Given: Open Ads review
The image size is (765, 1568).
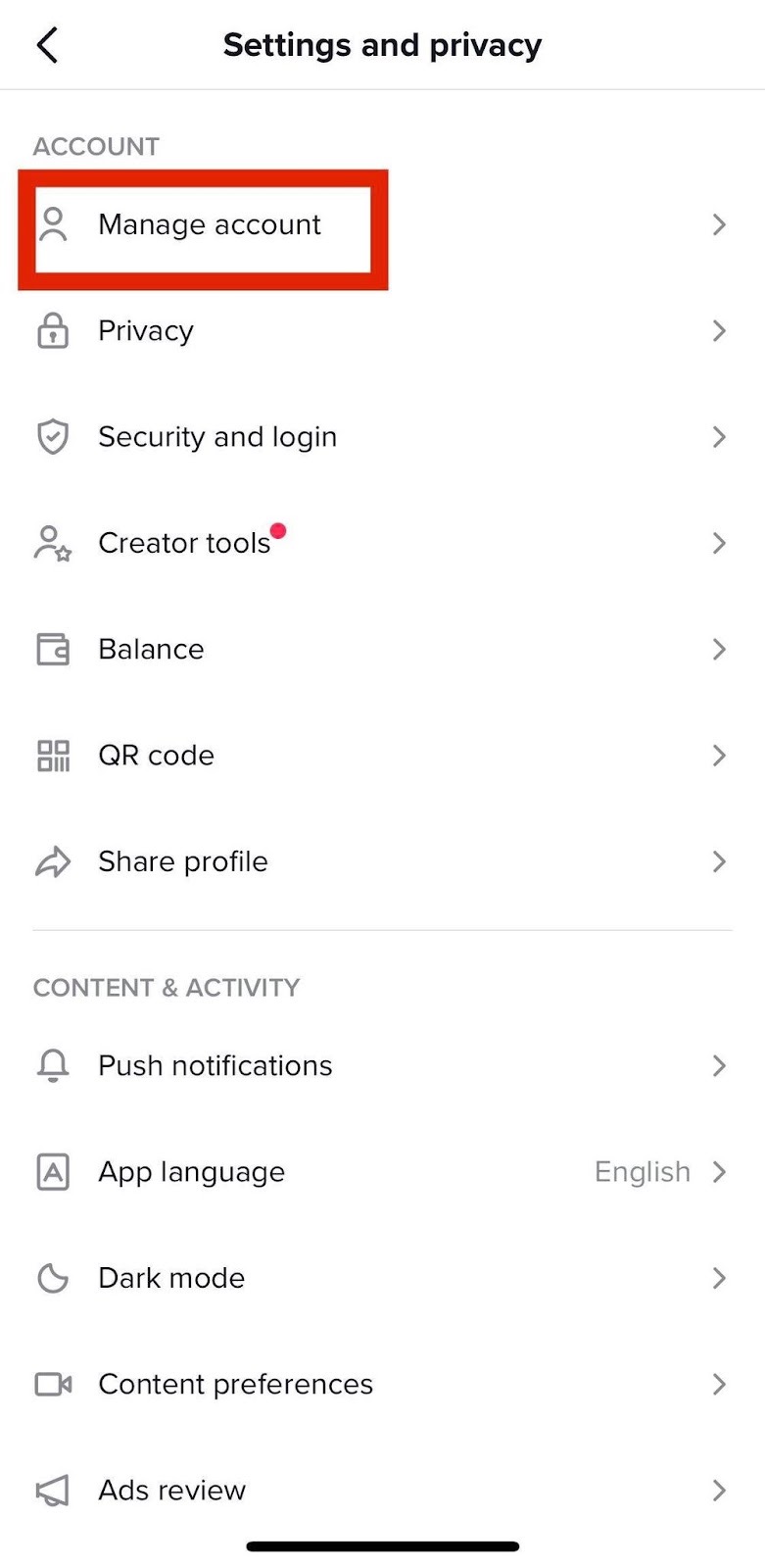Looking at the screenshot, I should coord(382,1491).
